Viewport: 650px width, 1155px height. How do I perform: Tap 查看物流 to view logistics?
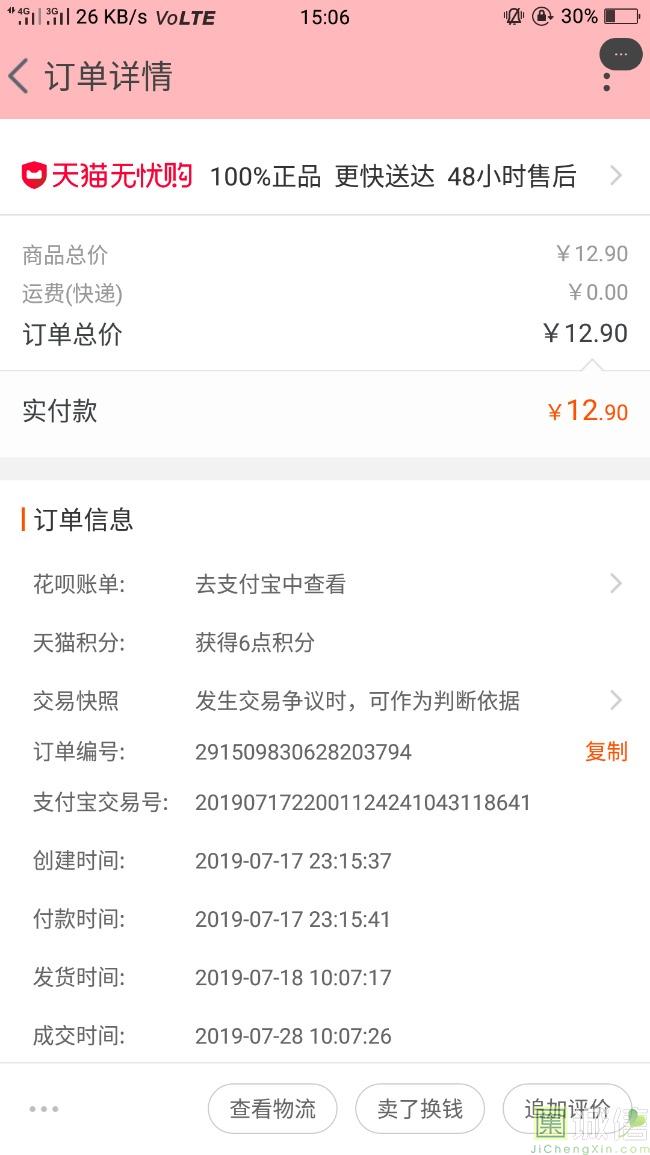[273, 1109]
